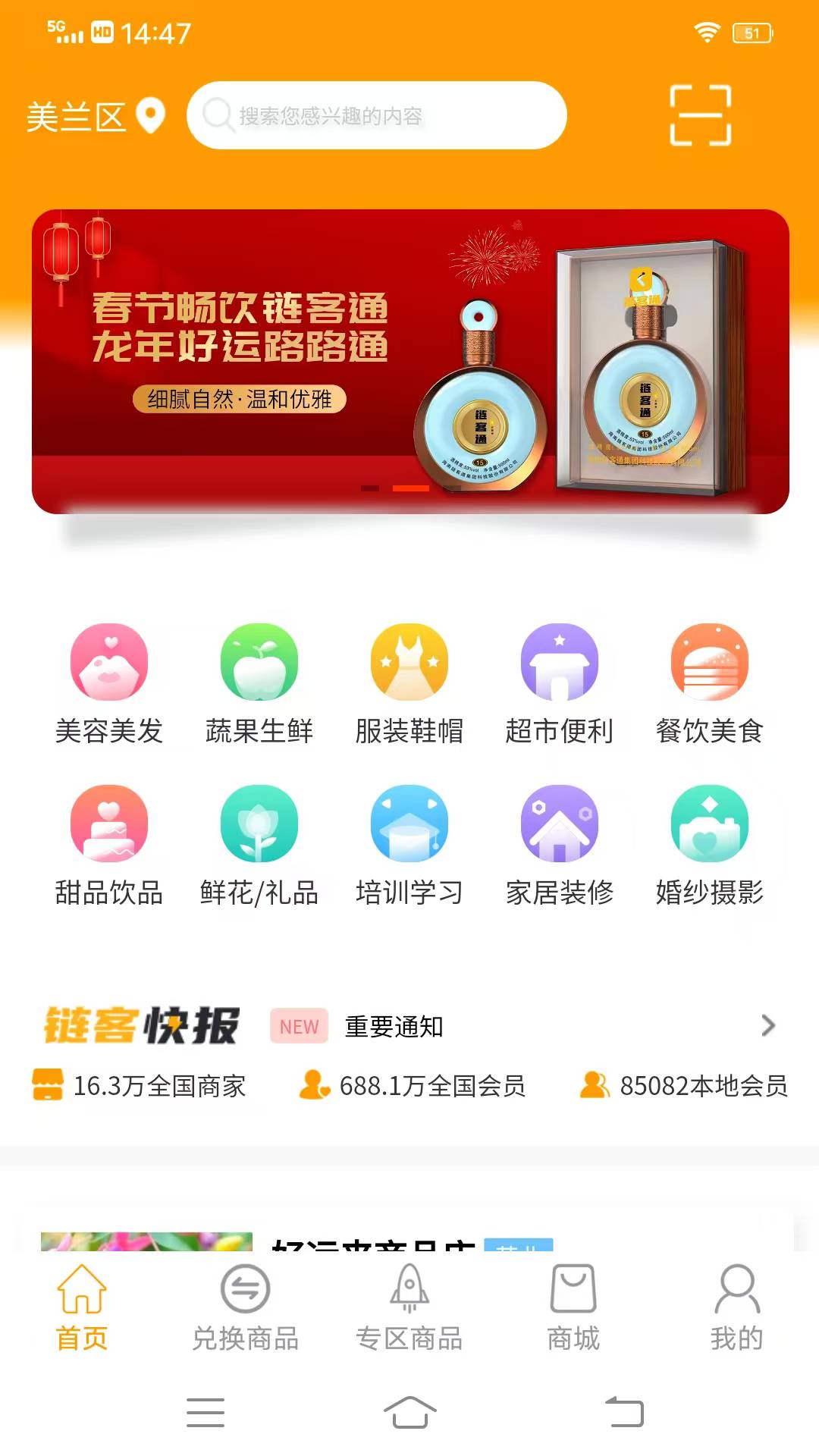Tap the system back button
This screenshot has height=1456, width=819.
(624, 1412)
